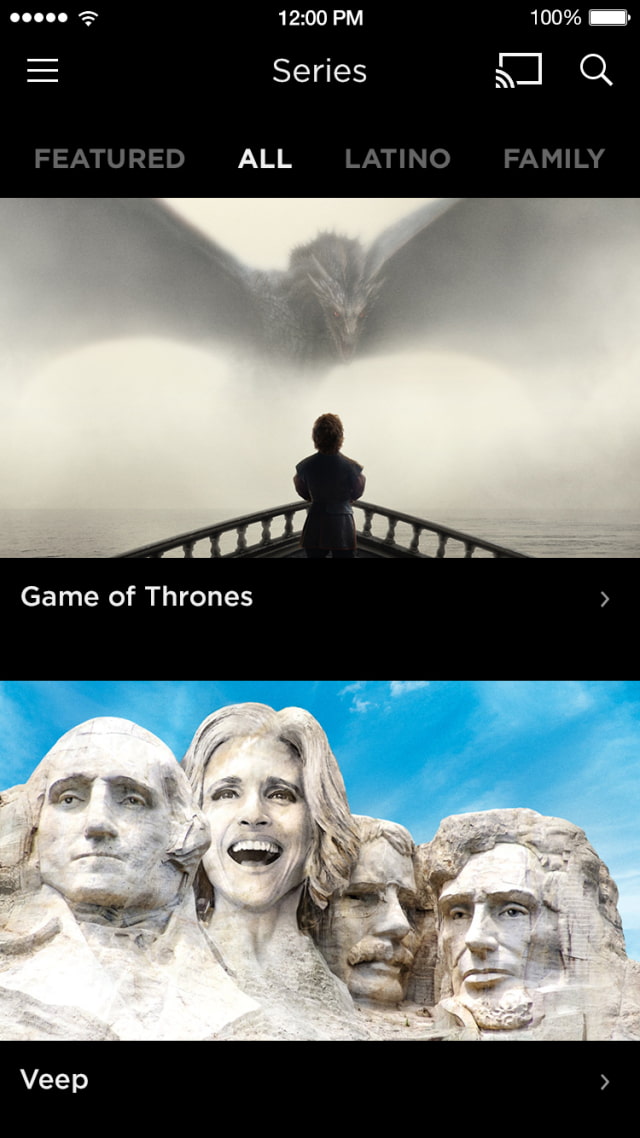
Task: Open the Game of Thrones dragon poster
Action: point(320,377)
